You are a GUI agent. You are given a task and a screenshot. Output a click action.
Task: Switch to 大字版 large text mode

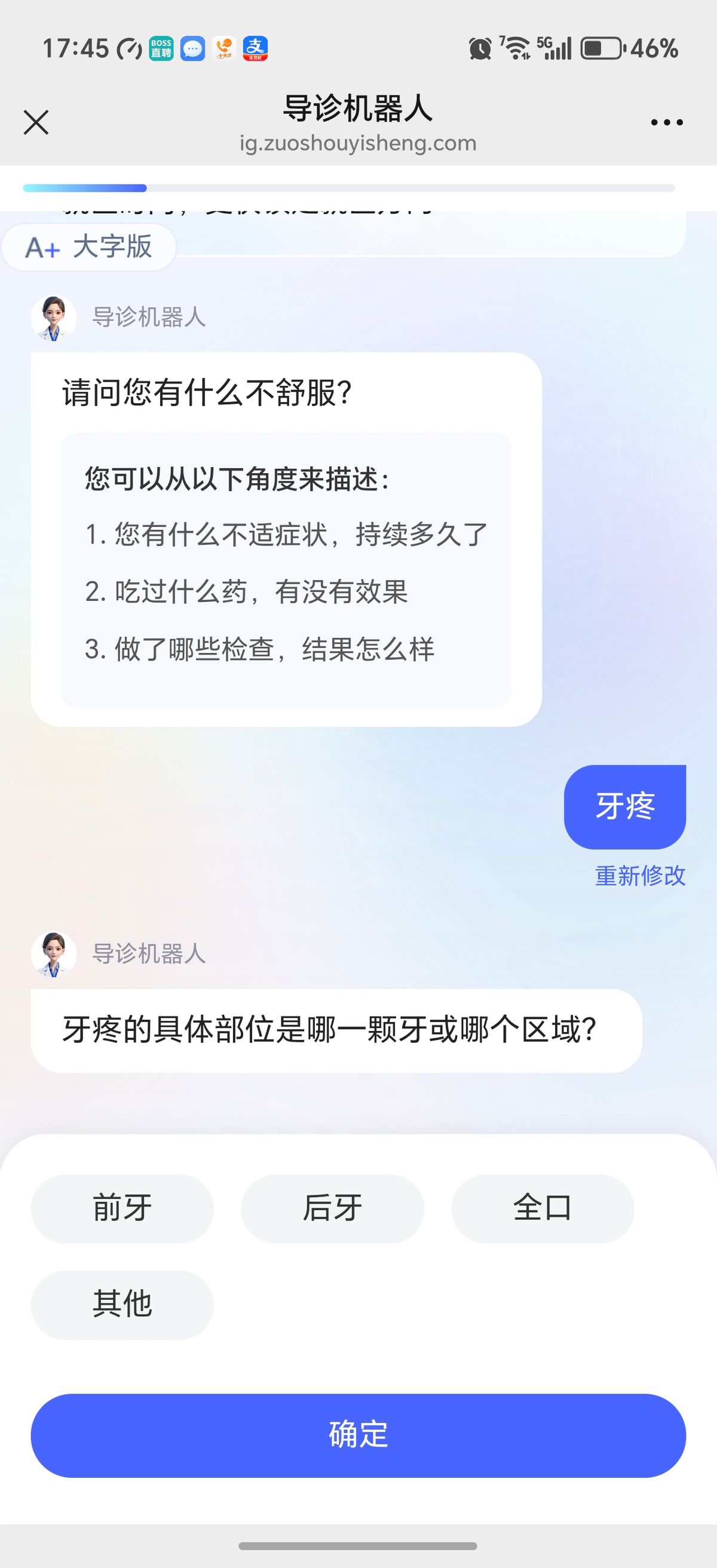(x=89, y=247)
